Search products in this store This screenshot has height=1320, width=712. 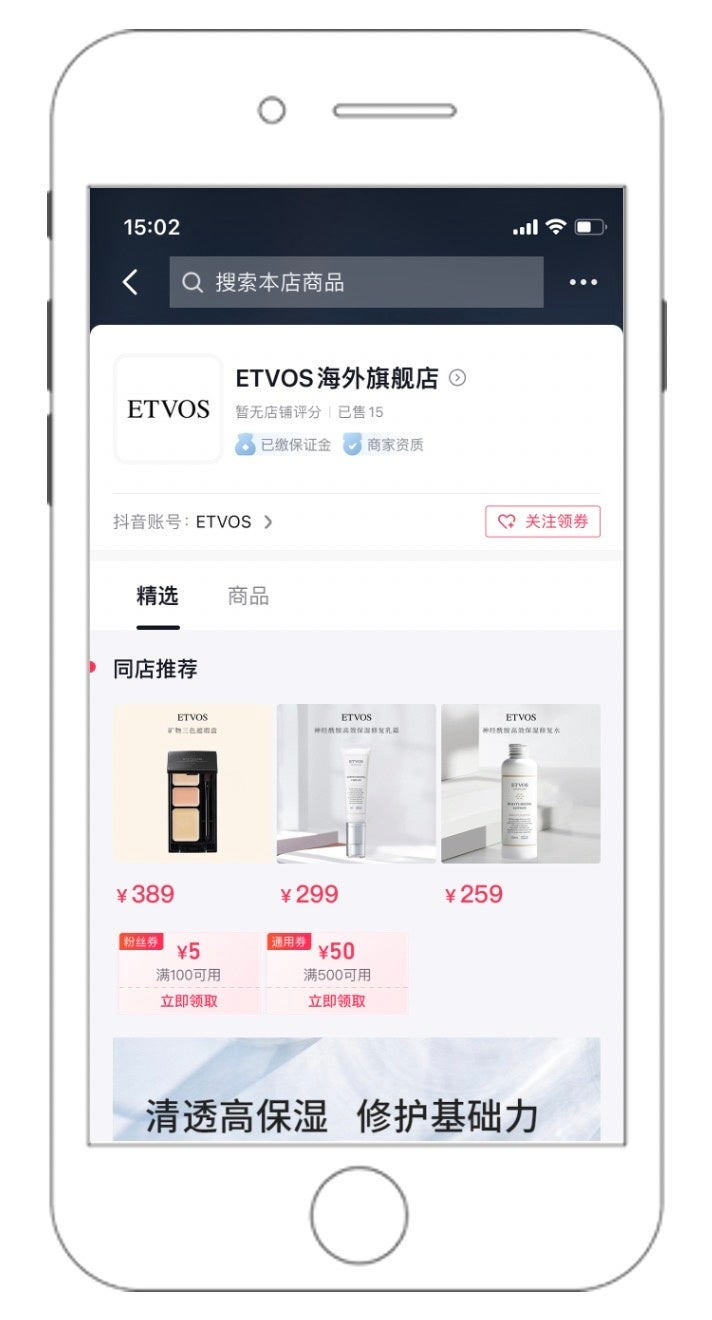point(356,282)
